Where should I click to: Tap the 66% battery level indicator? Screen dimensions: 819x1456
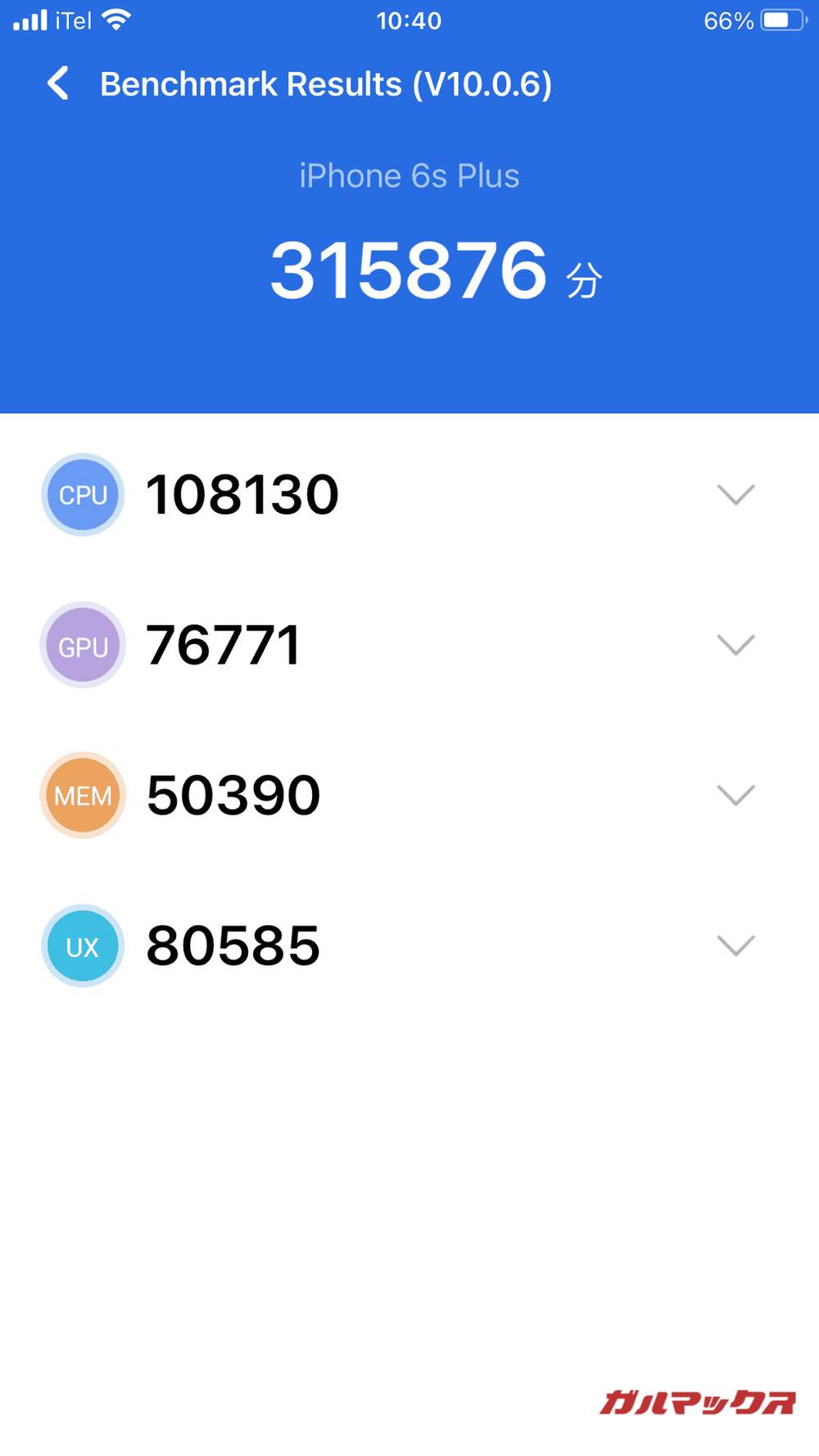(x=727, y=19)
